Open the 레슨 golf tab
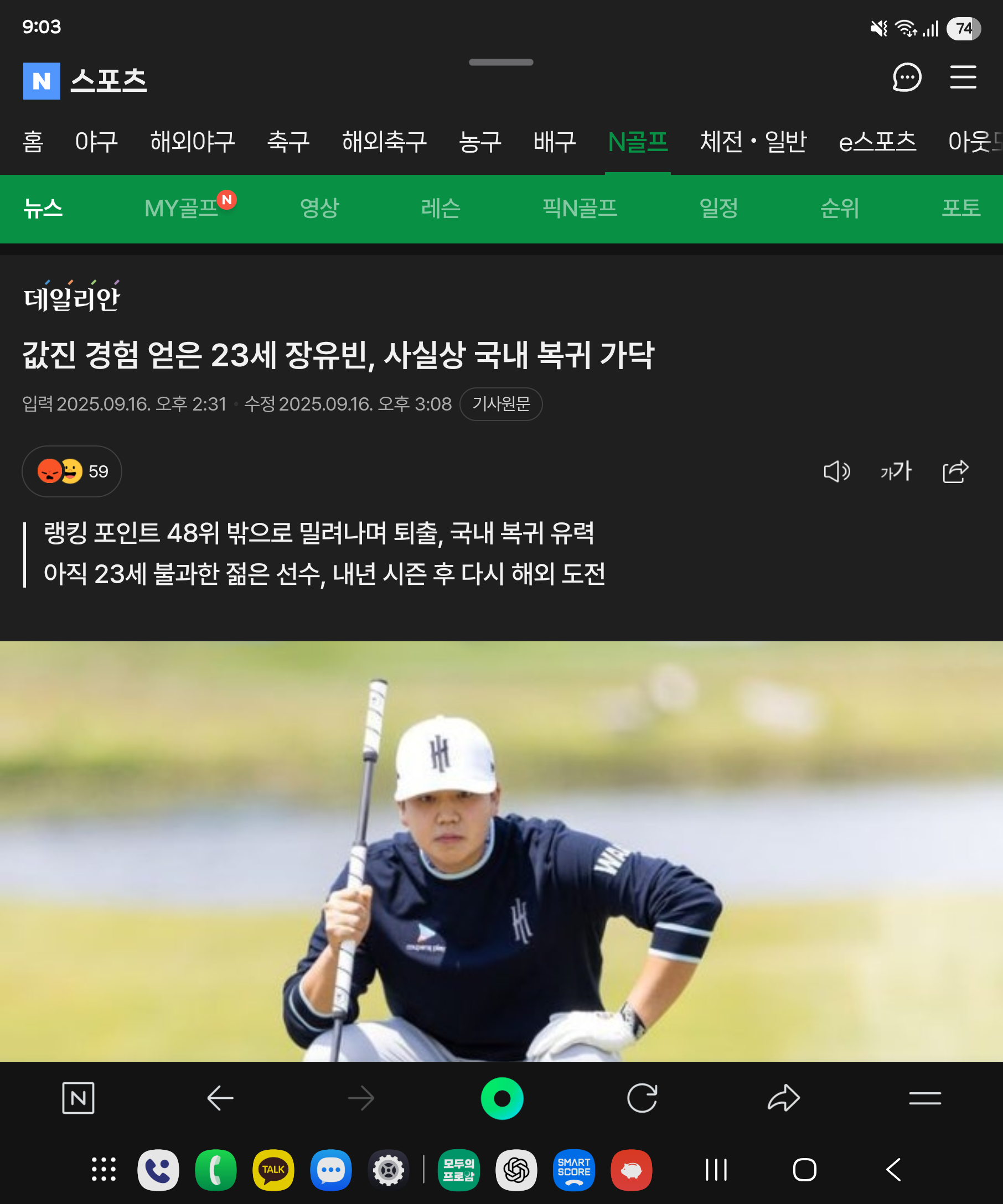The image size is (1003, 1204). [441, 208]
